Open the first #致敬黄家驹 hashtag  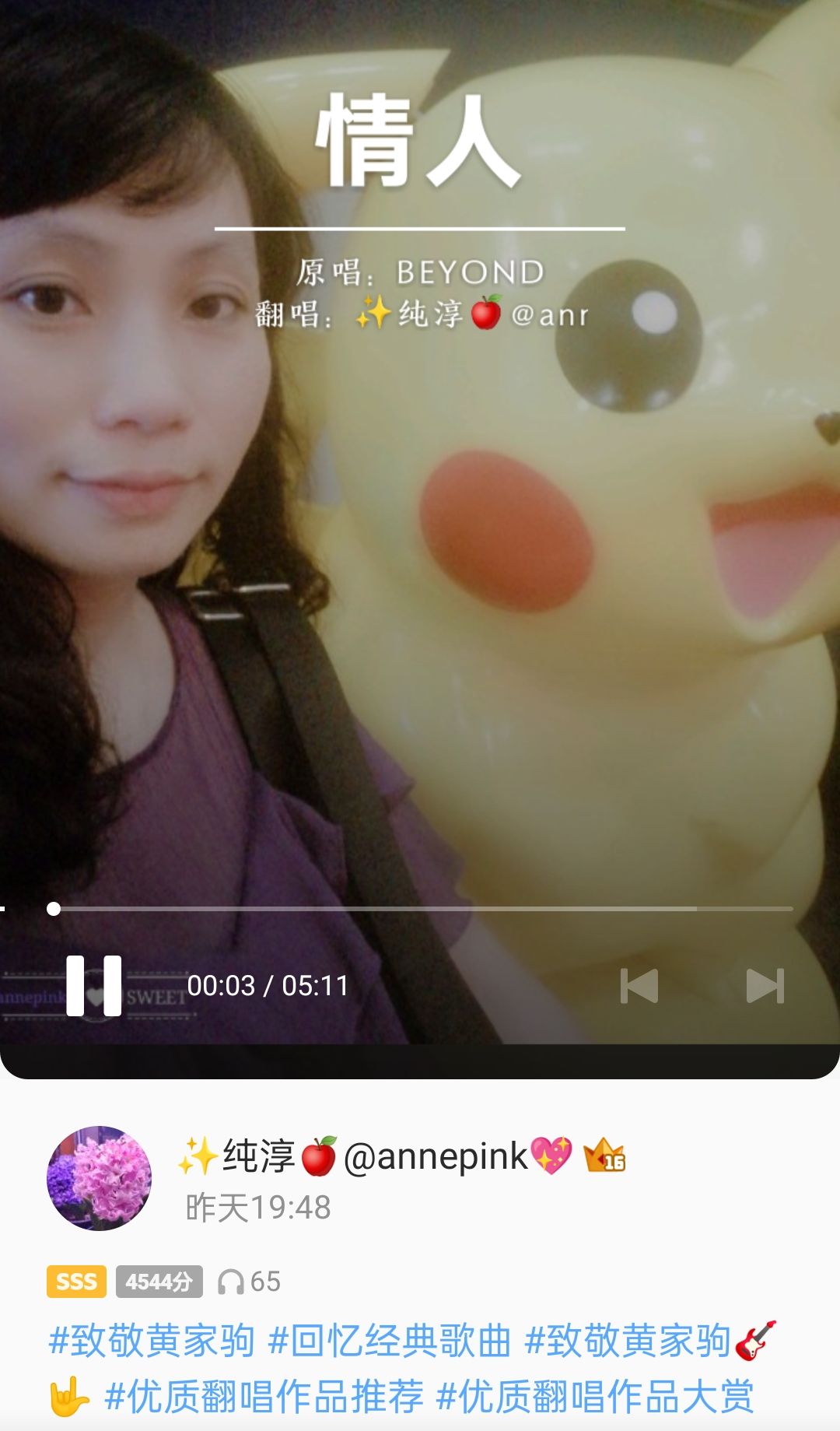click(x=152, y=1341)
